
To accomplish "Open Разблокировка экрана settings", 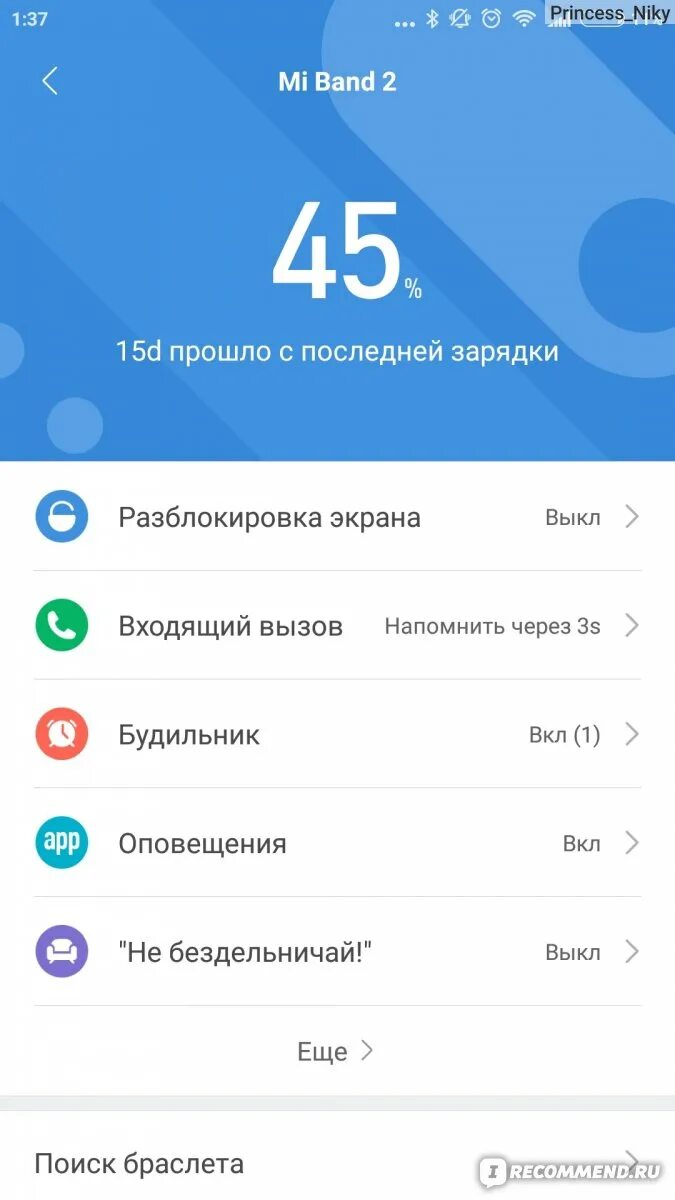I will (x=337, y=517).
